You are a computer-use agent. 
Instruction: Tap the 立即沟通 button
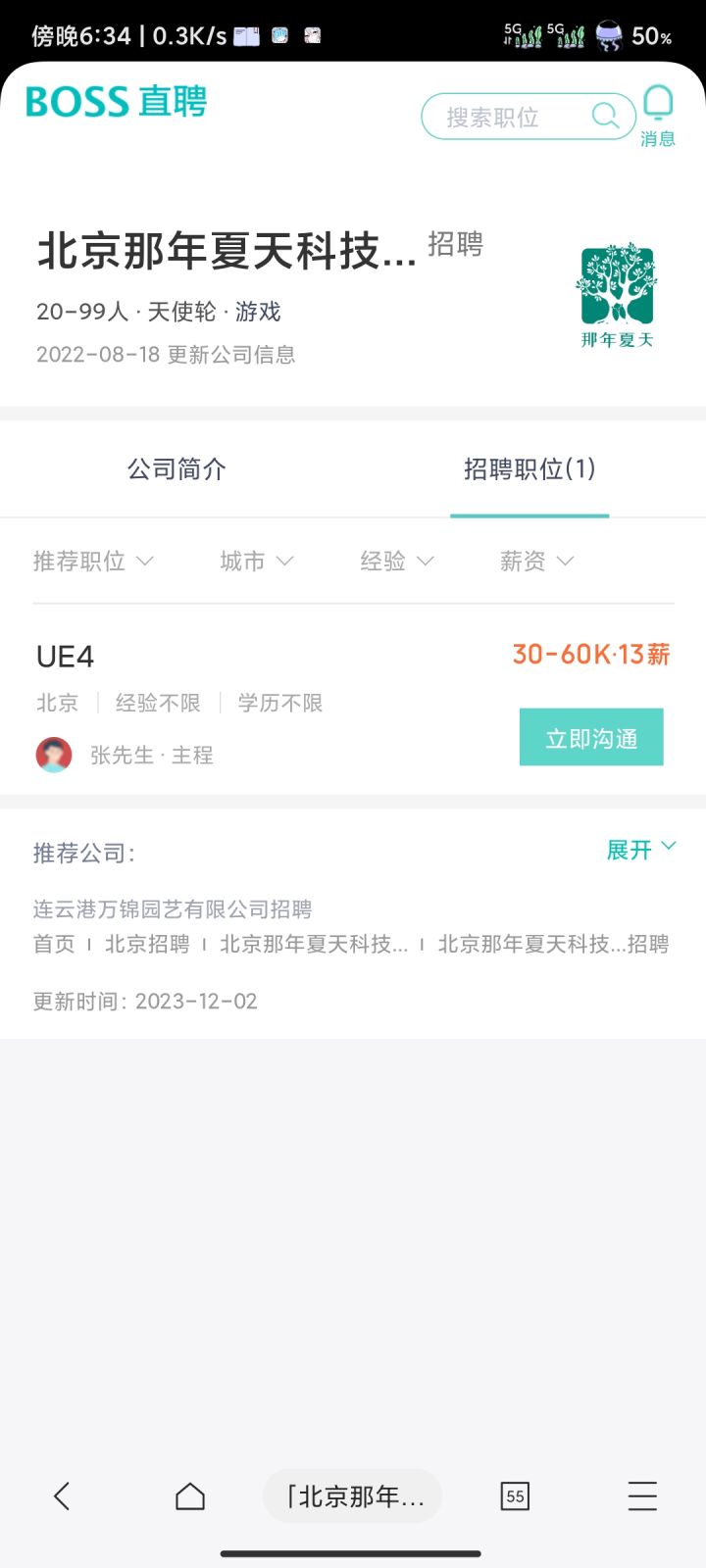coord(591,737)
